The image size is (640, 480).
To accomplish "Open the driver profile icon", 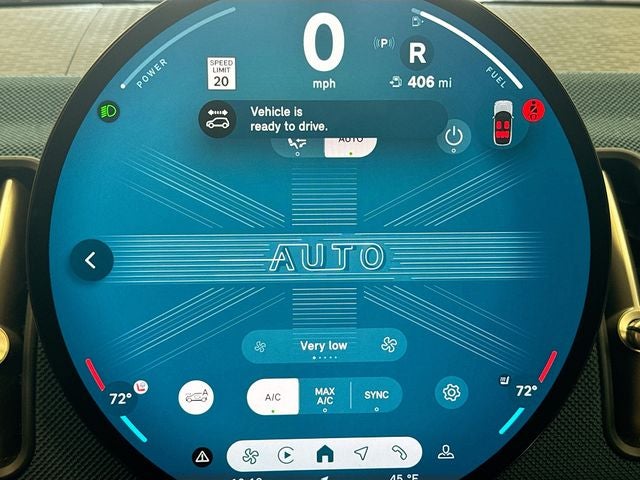I will pyautogui.click(x=445, y=452).
